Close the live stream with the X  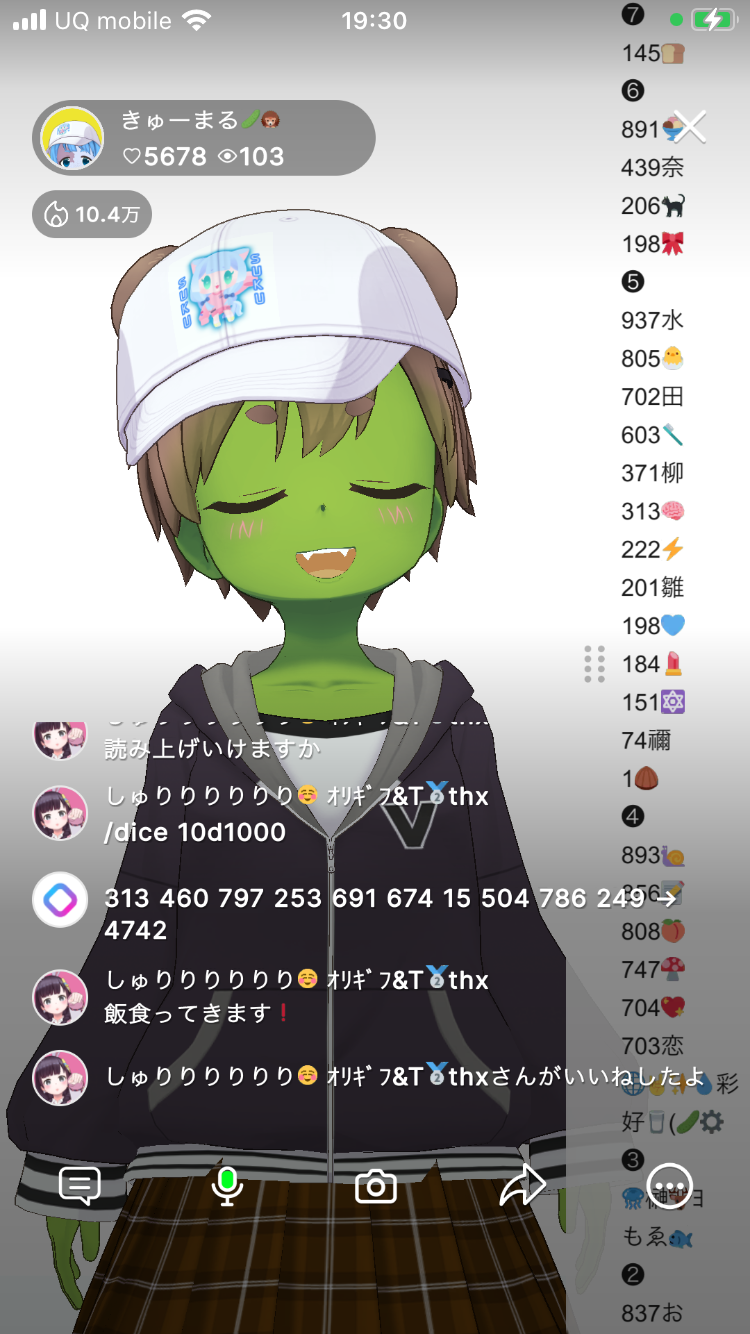coord(689,127)
